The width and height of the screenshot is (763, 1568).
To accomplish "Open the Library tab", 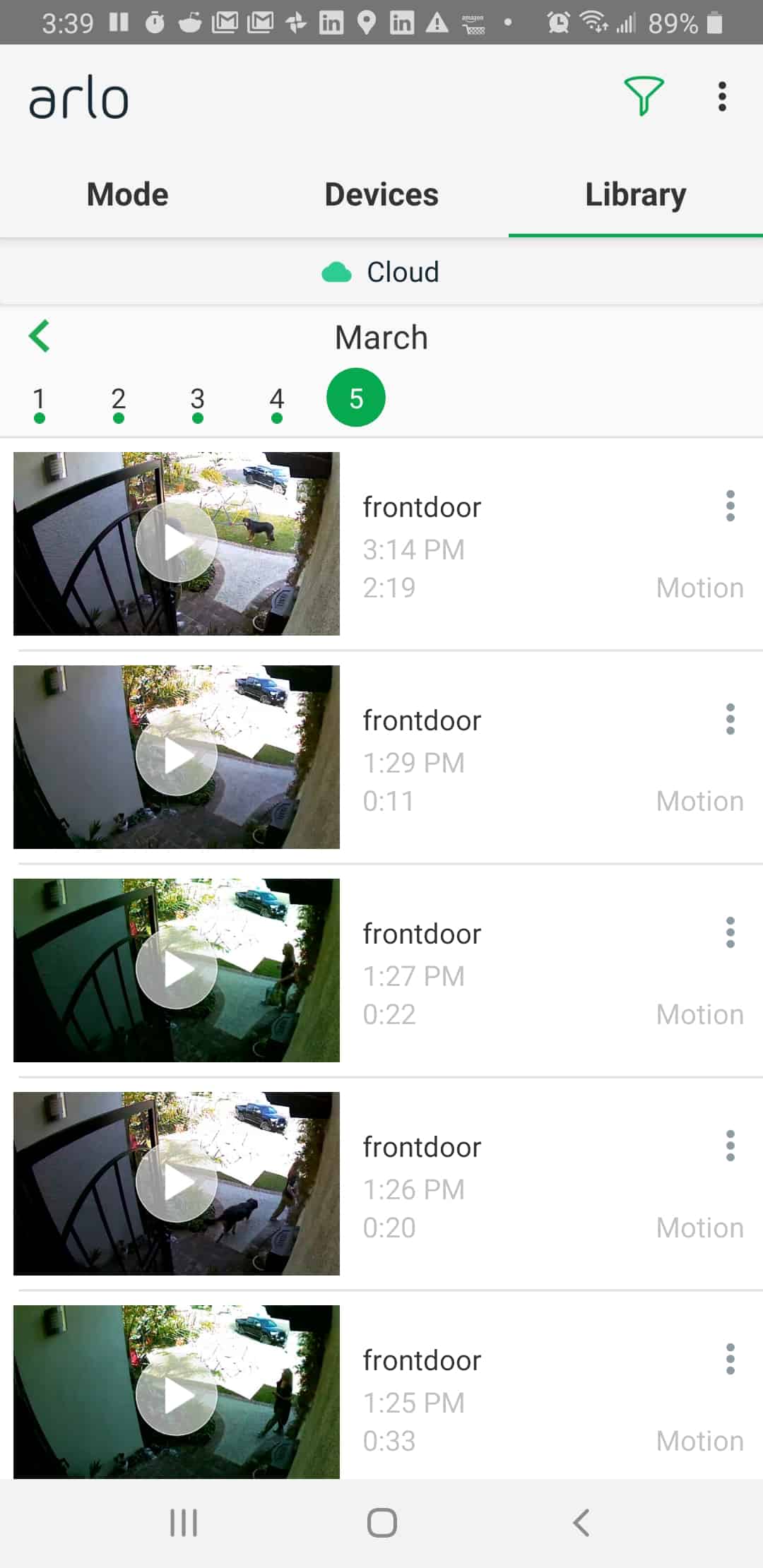I will [634, 194].
